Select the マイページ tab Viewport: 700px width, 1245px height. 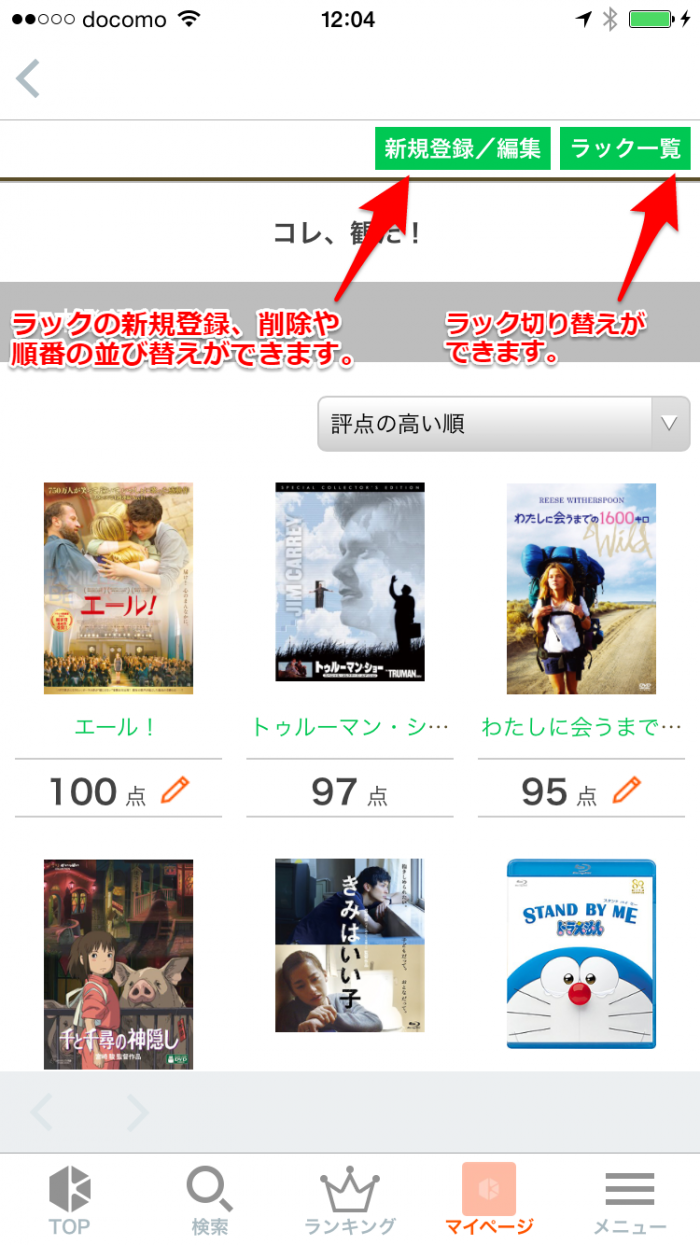(489, 1200)
